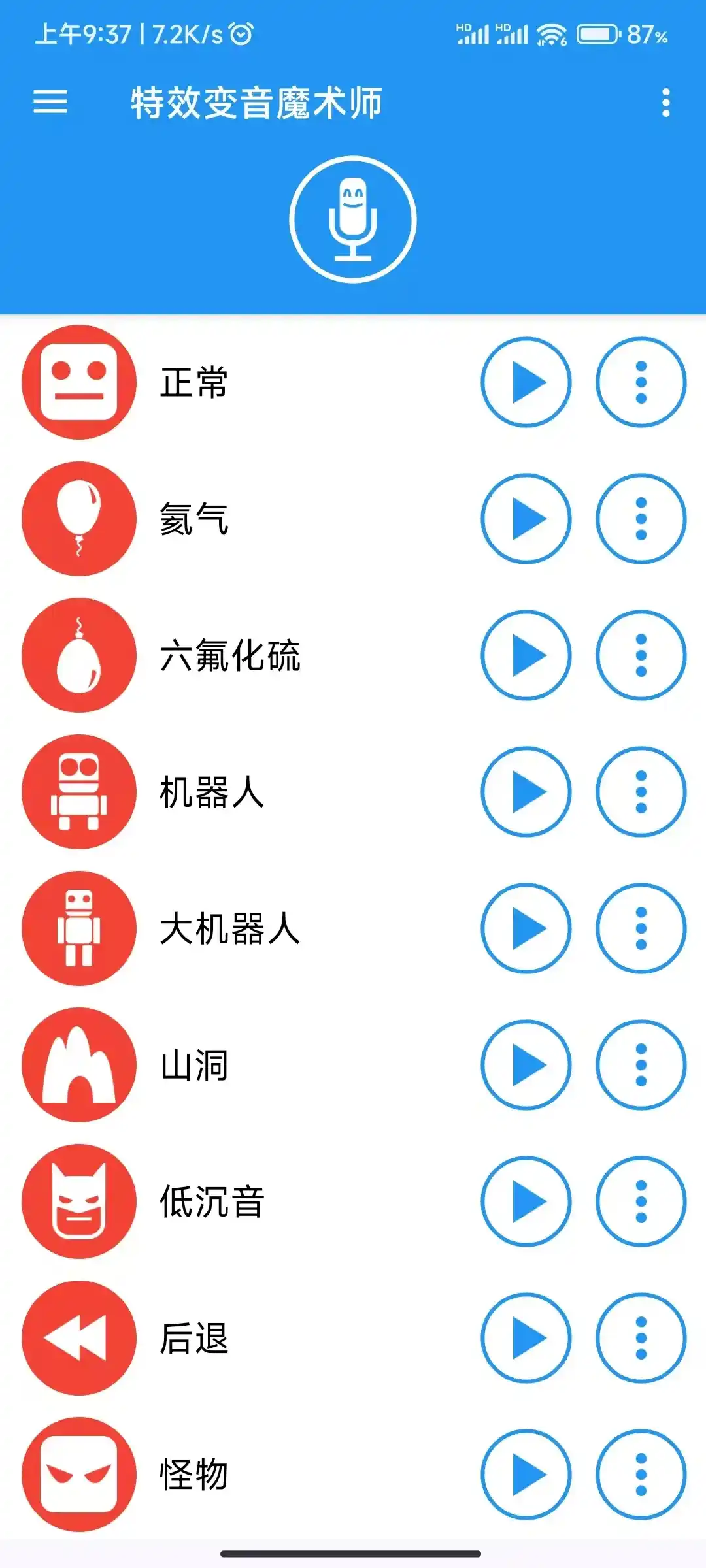The height and width of the screenshot is (1568, 706).
Task: Play the 低沉音 voice effect
Action: coord(526,1202)
